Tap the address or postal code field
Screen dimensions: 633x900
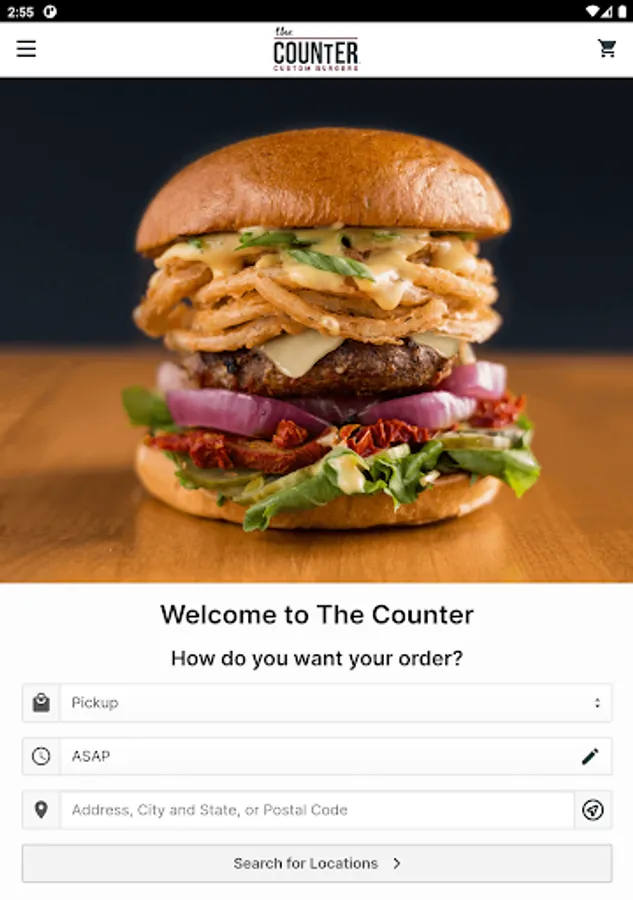(316, 810)
